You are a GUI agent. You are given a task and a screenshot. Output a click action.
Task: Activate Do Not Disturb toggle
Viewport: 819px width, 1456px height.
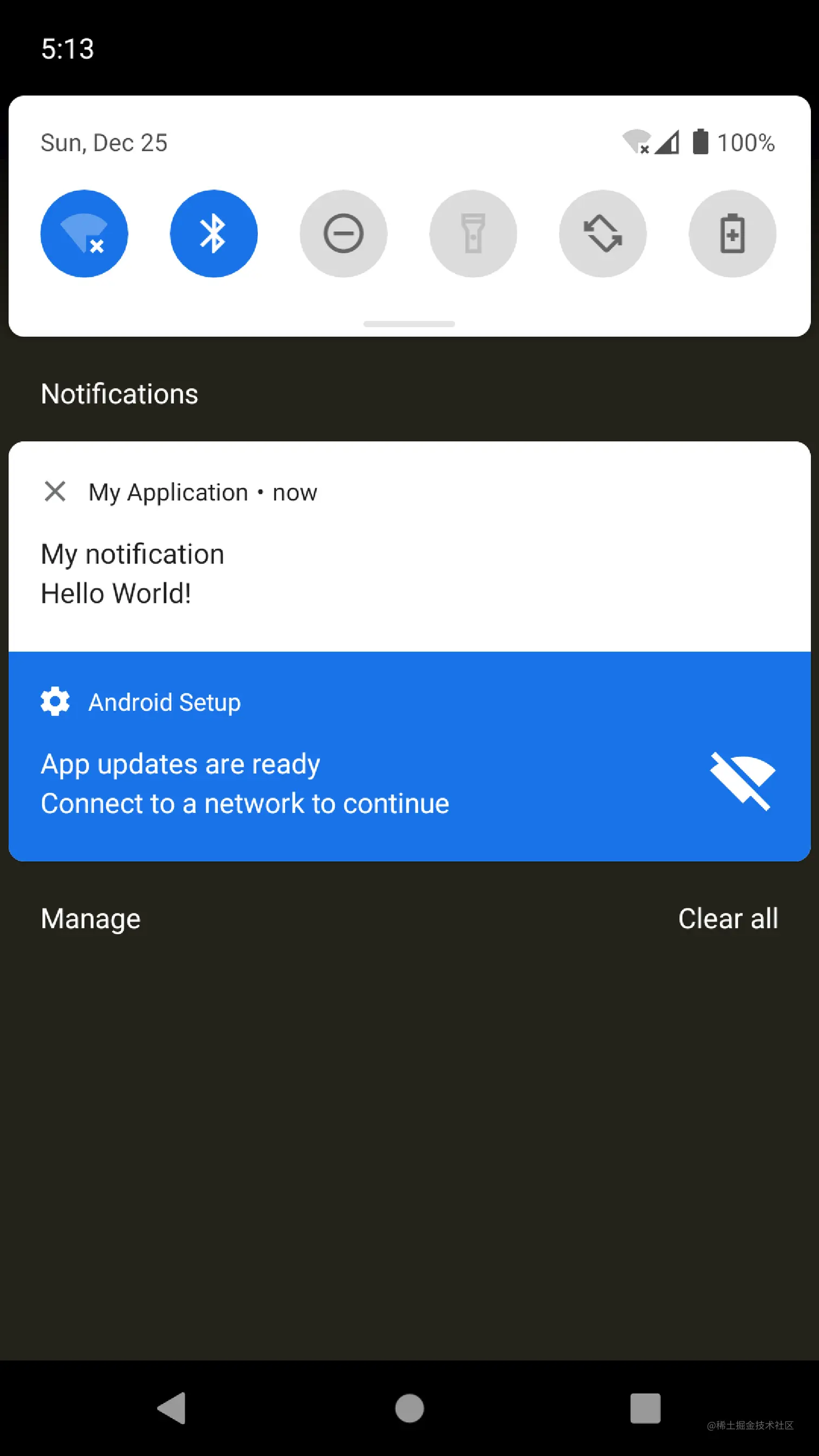point(343,233)
